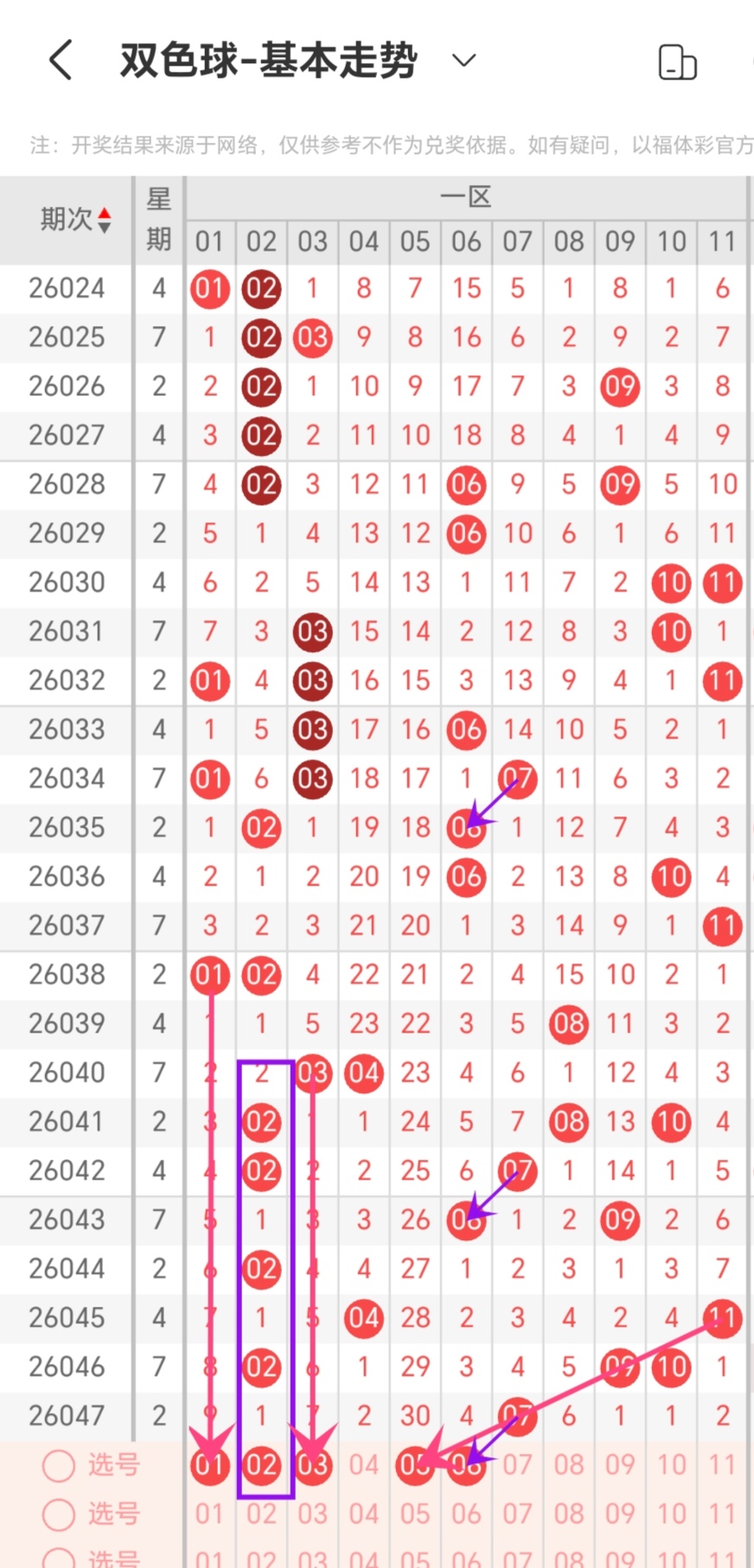Pick number 04 in the first 选号 row
The image size is (754, 1568).
(x=364, y=1465)
